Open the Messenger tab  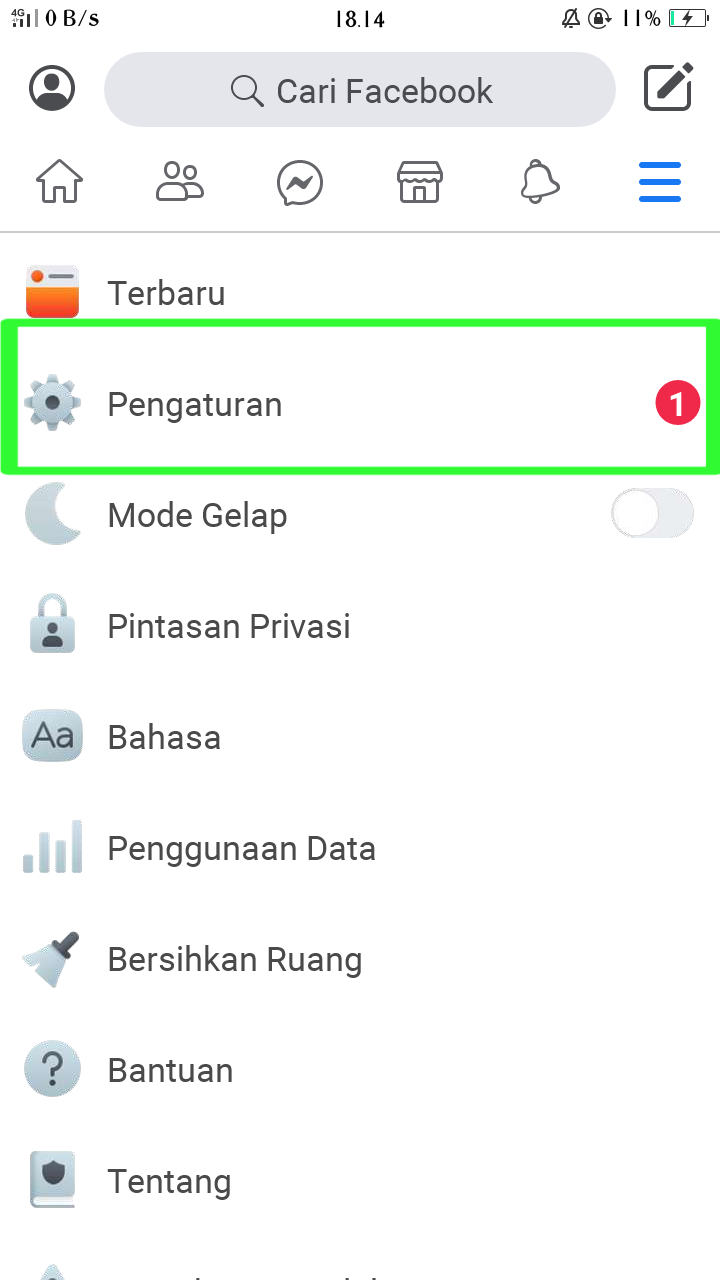coord(300,184)
